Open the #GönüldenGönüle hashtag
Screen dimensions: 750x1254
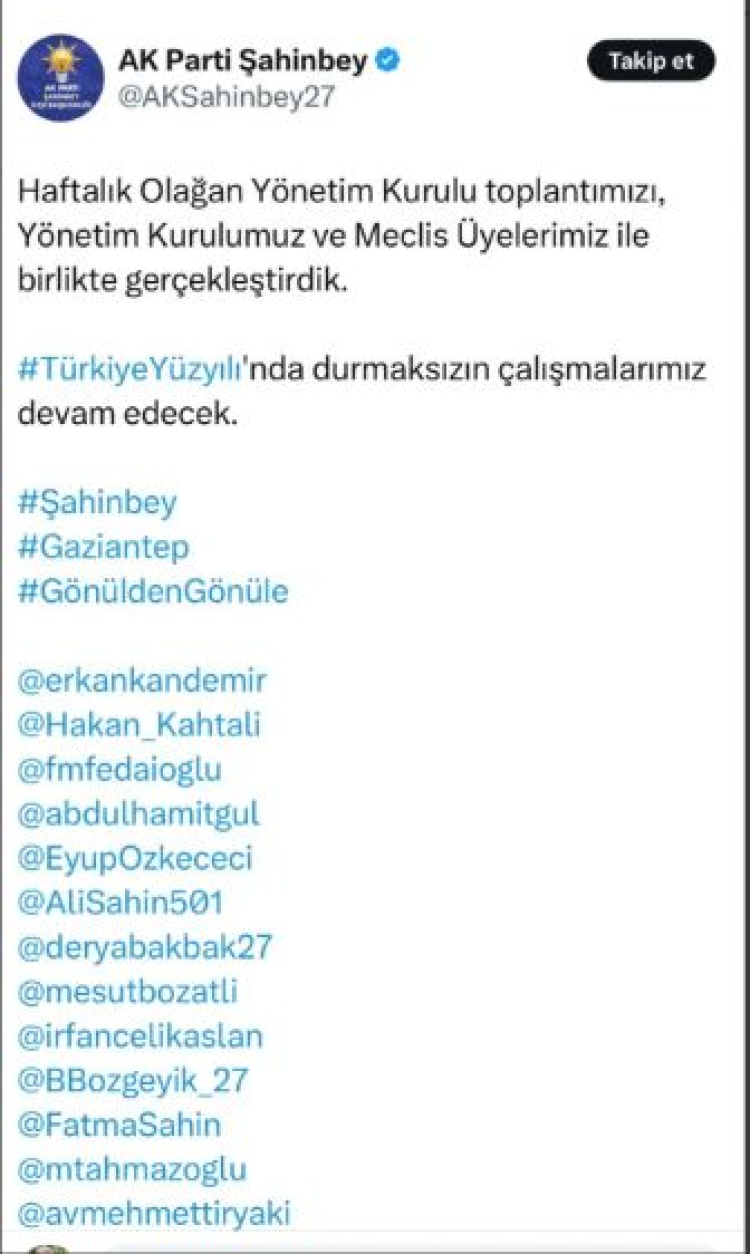point(153,591)
